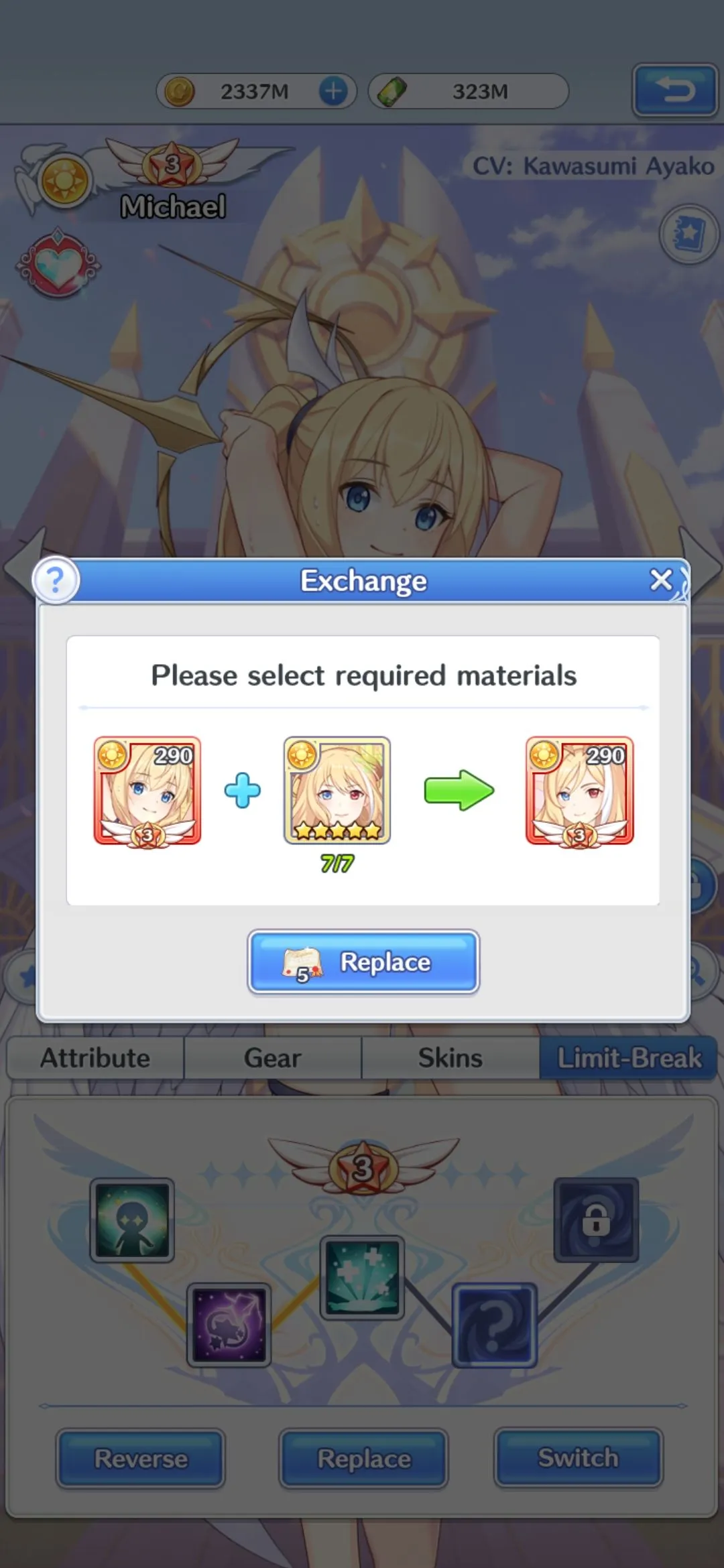The width and height of the screenshot is (724, 1568).
Task: Tap the Replace button in Exchange dialog
Action: [x=363, y=962]
